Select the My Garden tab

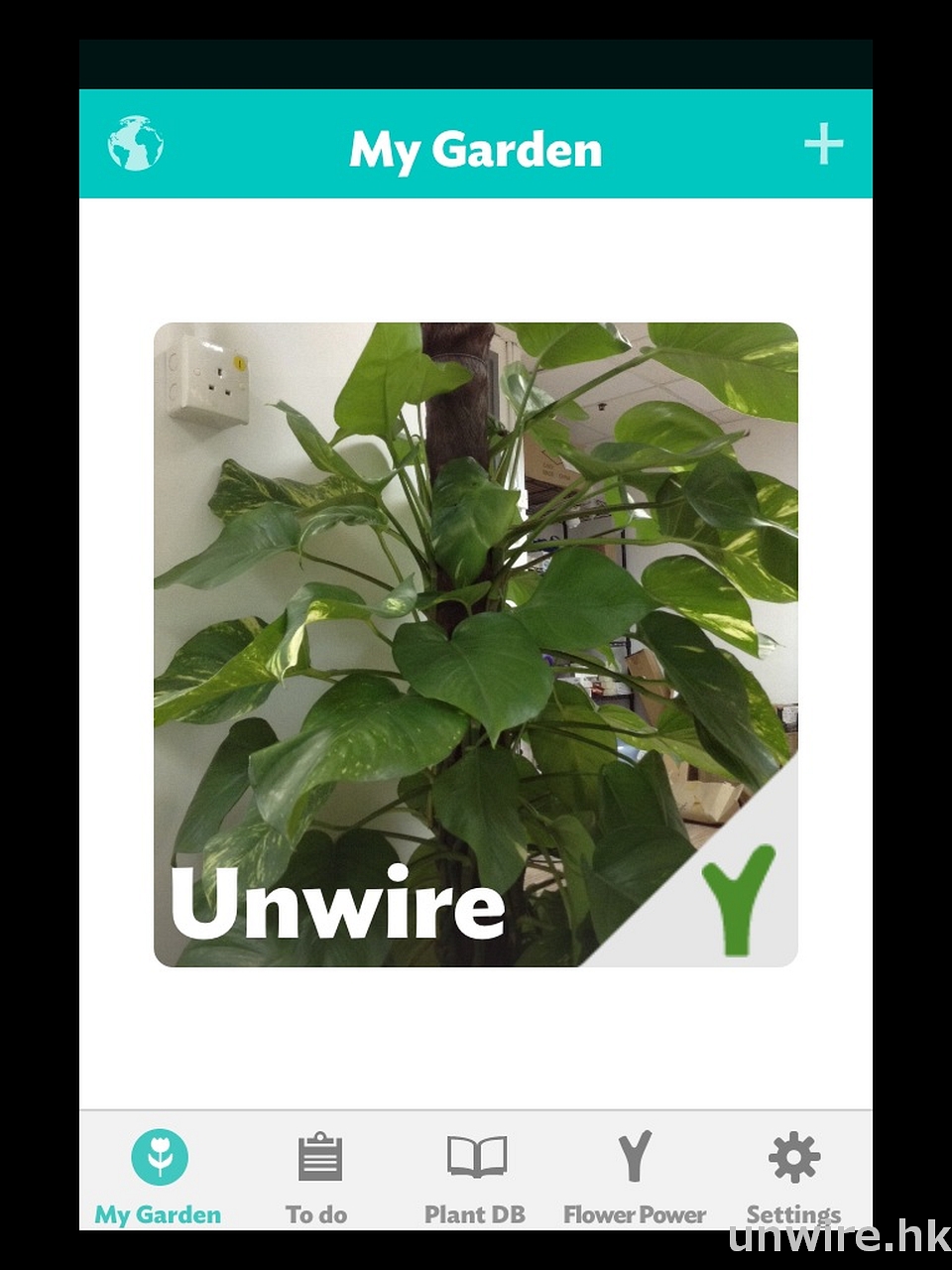159,1176
